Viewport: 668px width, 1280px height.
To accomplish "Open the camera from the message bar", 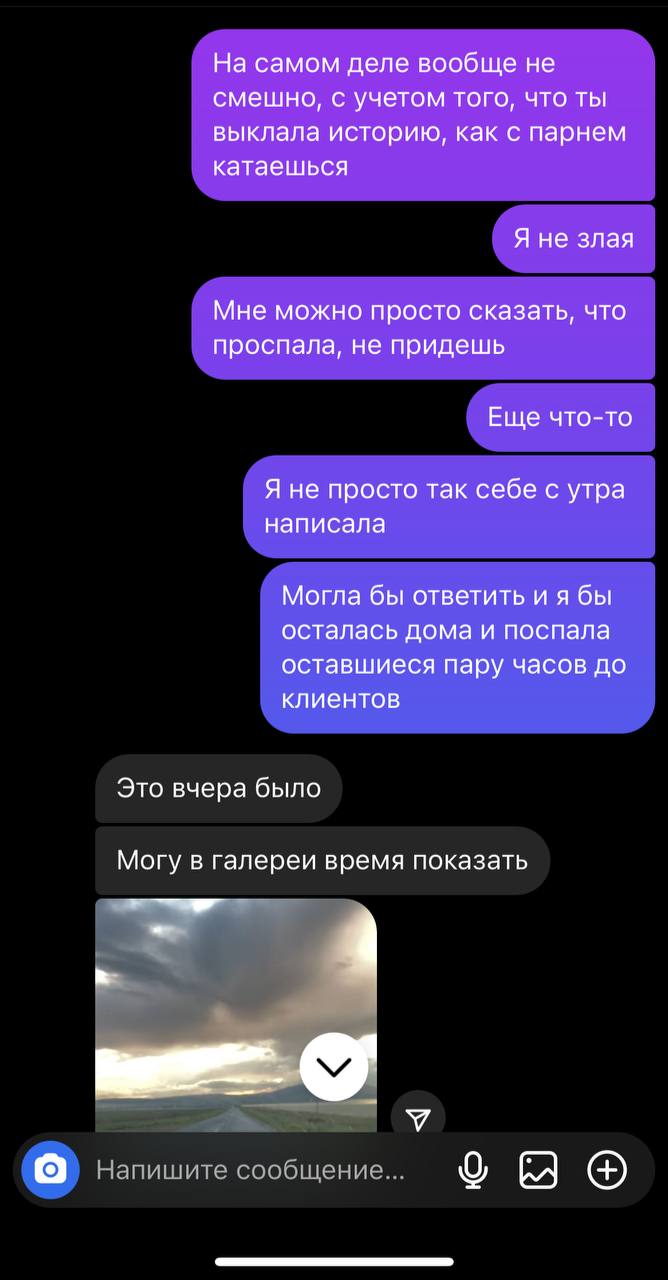I will (x=50, y=1169).
